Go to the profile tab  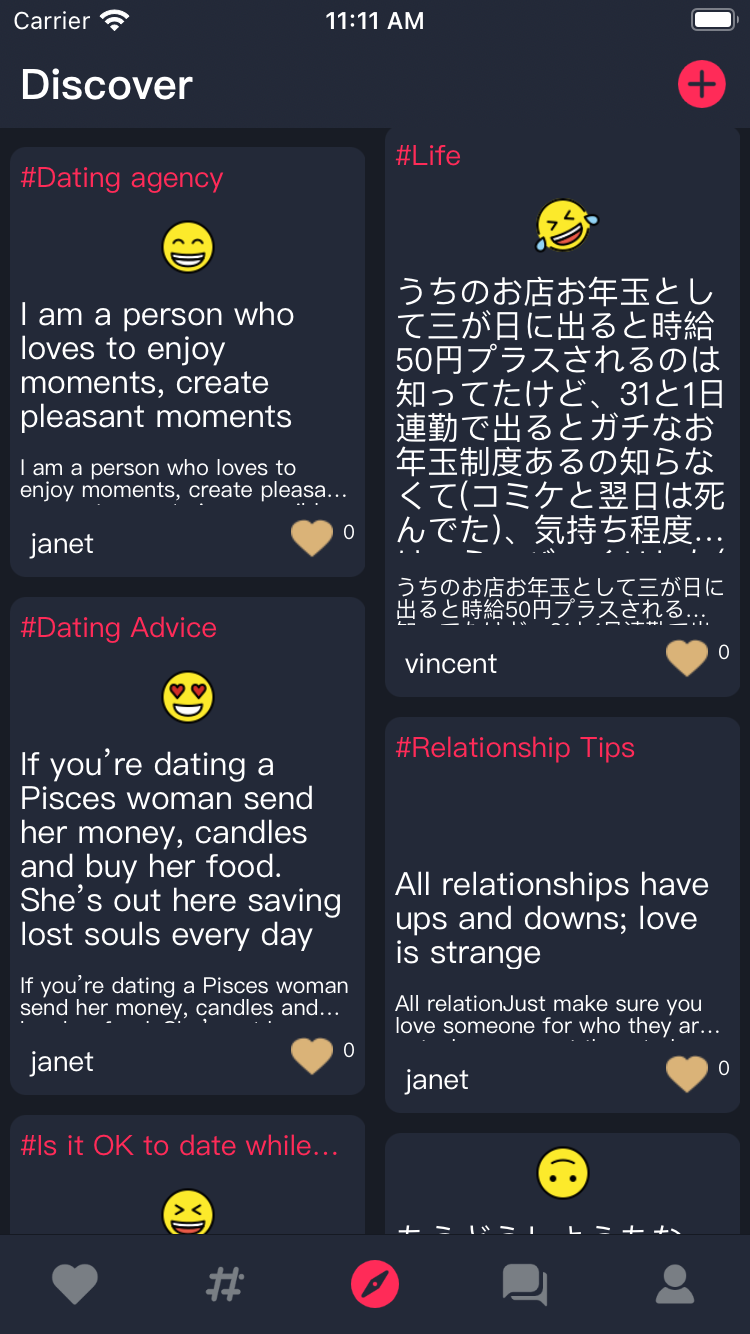click(x=675, y=1284)
